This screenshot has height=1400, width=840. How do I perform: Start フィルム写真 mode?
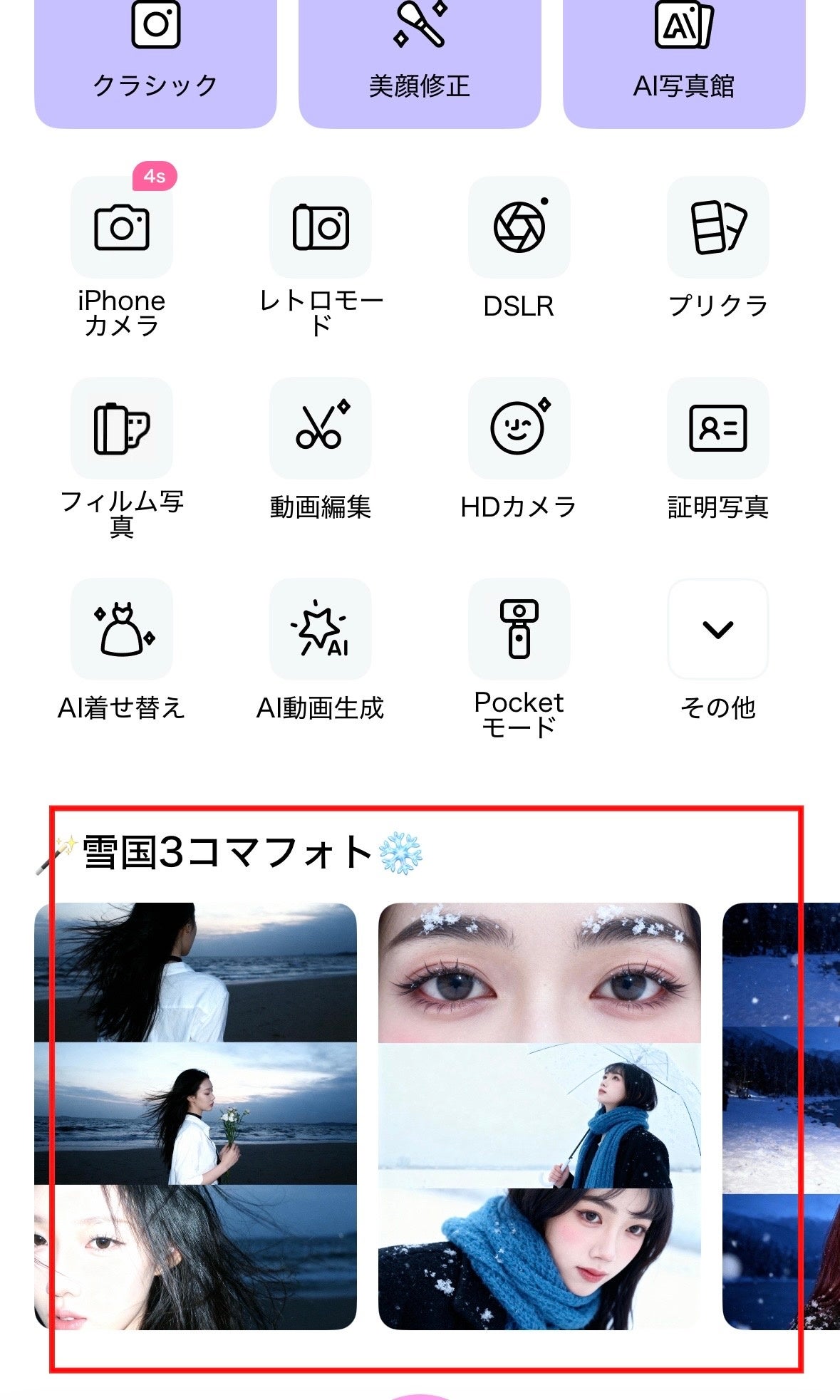[122, 428]
